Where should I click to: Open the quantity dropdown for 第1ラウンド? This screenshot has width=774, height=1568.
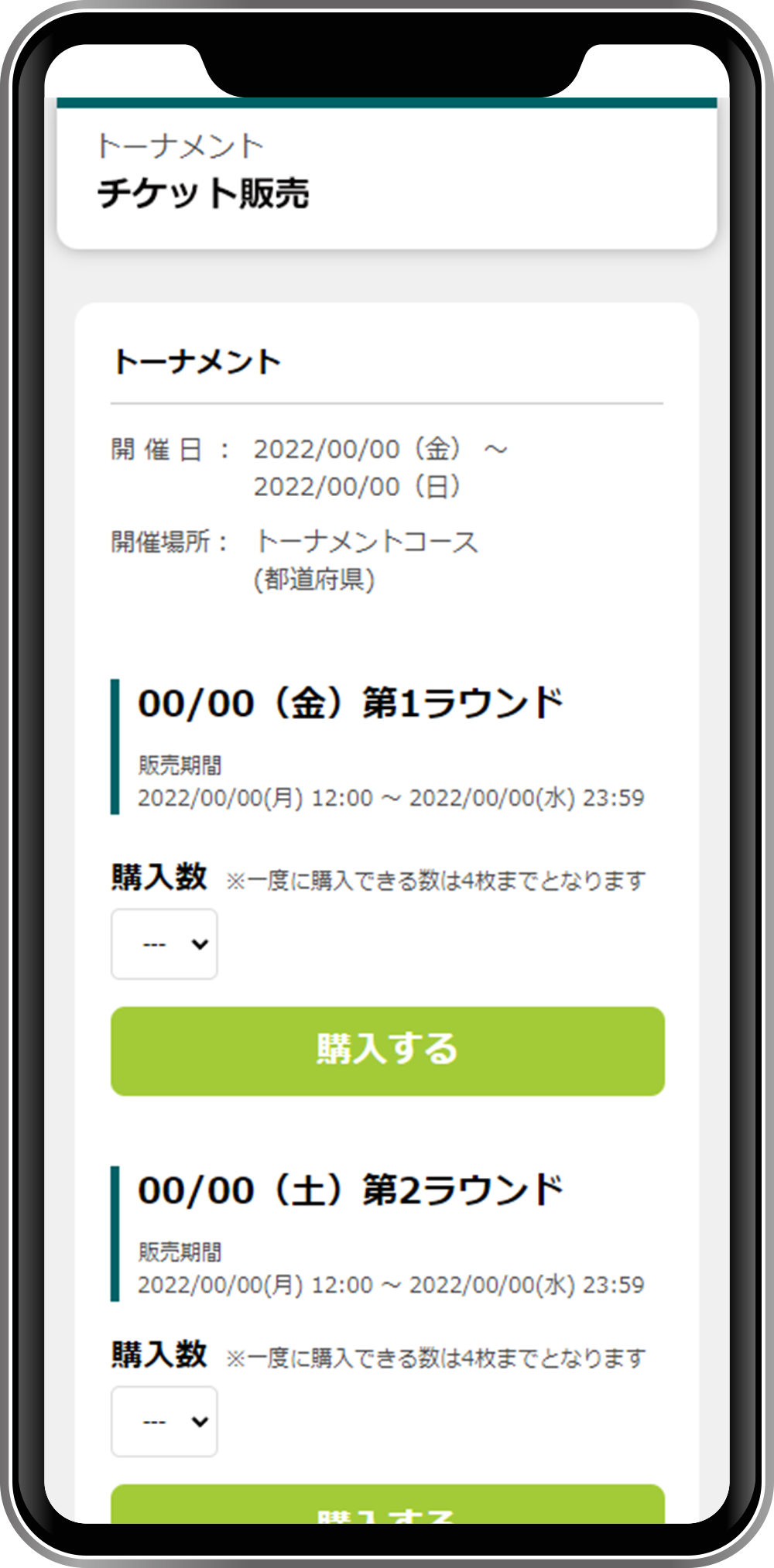coord(164,943)
